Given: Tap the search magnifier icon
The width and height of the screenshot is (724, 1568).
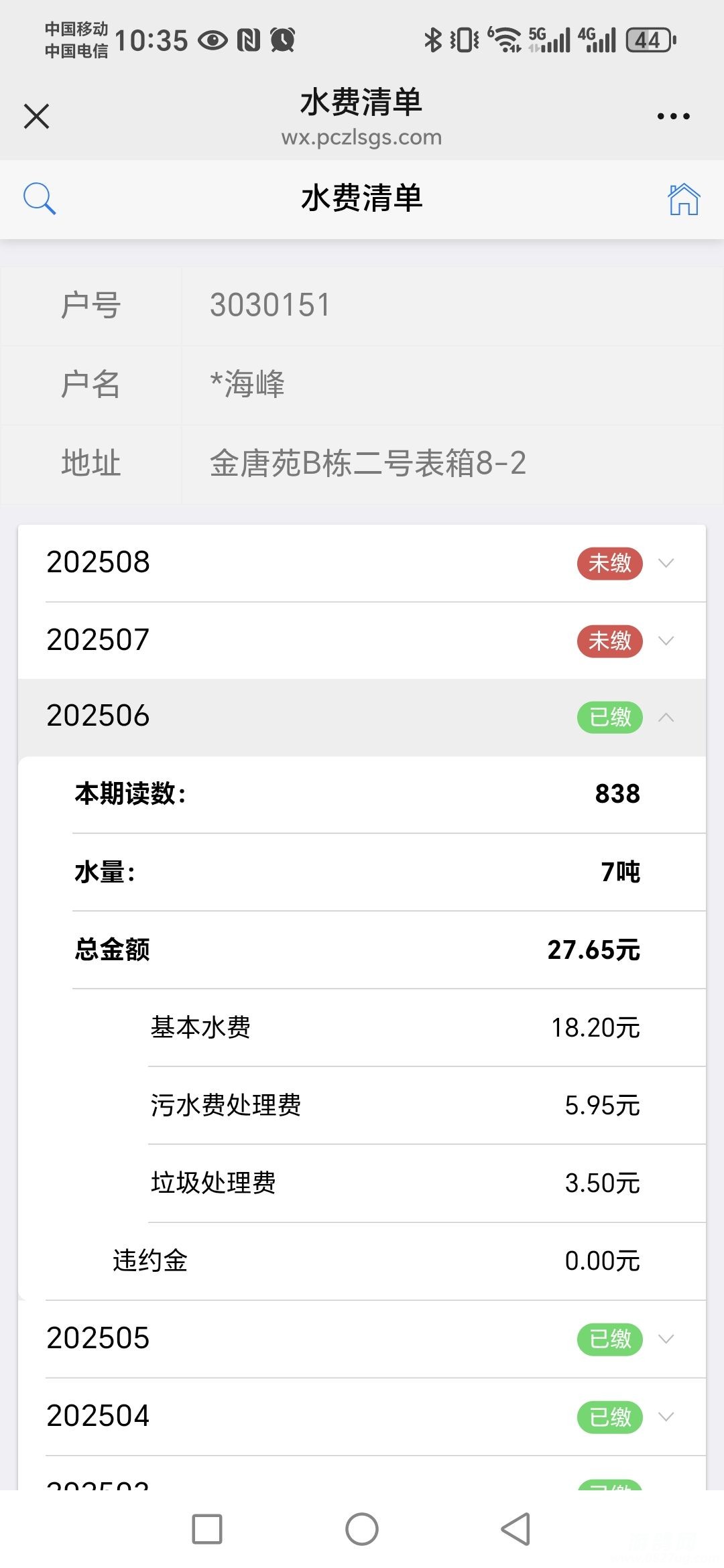Looking at the screenshot, I should coord(40,199).
